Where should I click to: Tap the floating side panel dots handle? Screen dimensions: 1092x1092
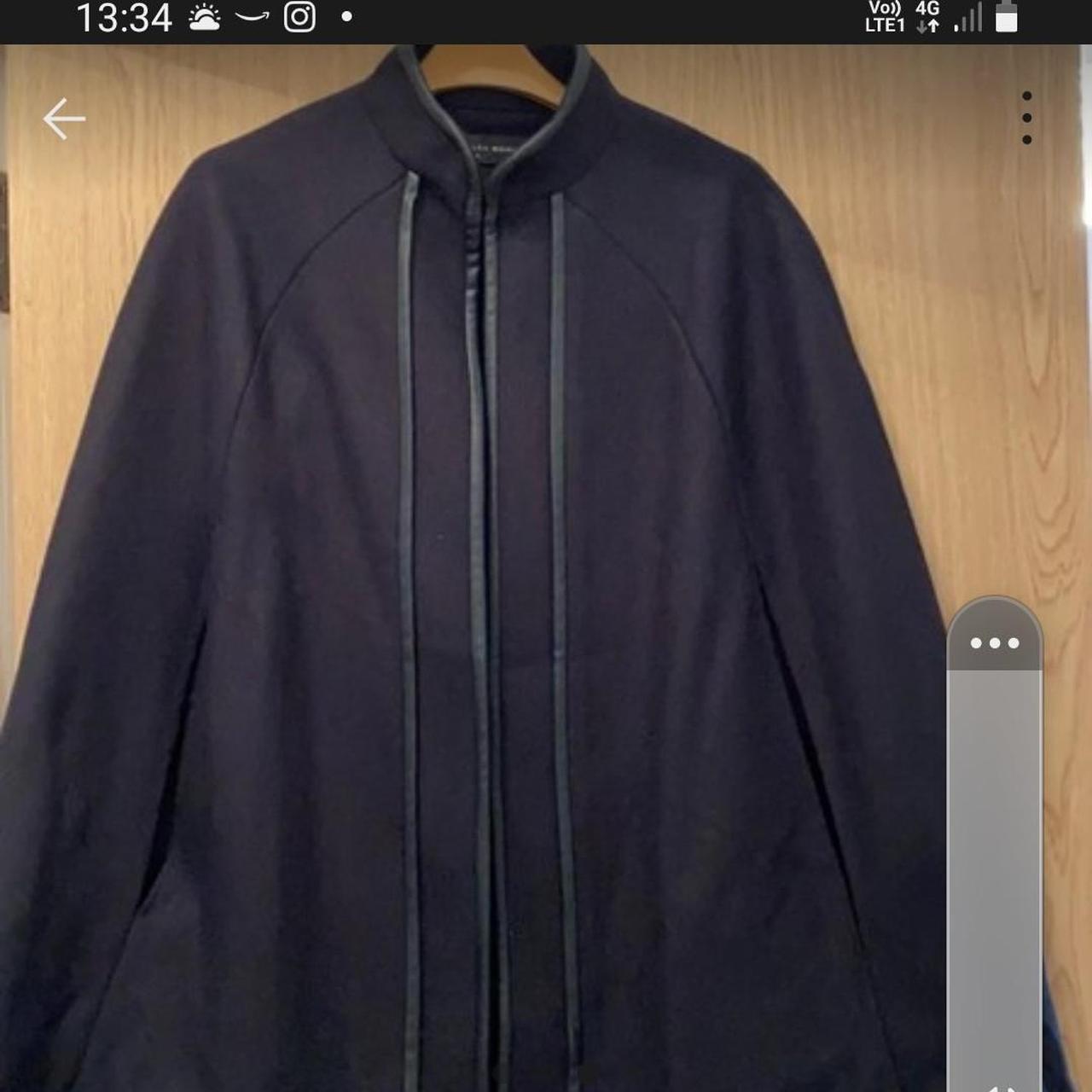(x=994, y=642)
